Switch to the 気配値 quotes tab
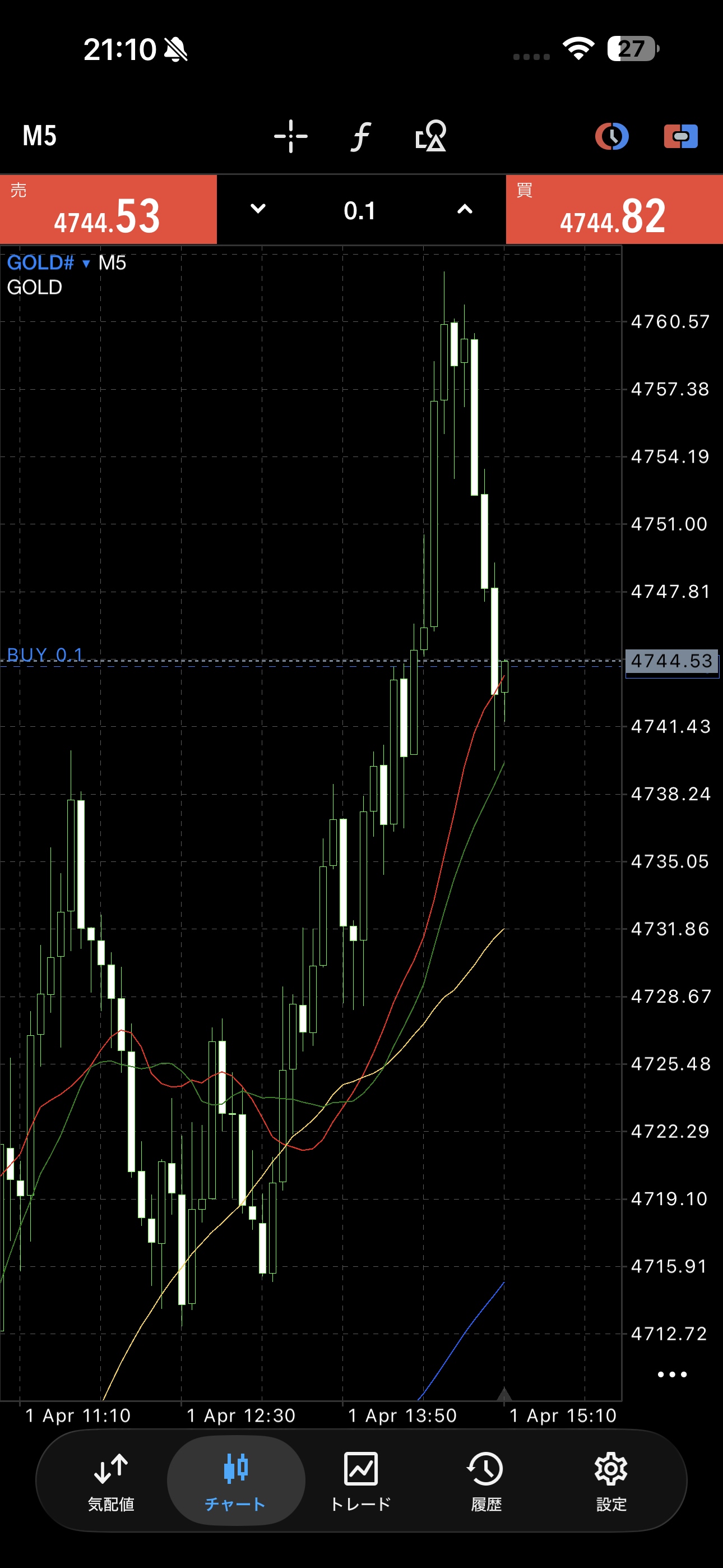This screenshot has width=723, height=1568. 111,1482
